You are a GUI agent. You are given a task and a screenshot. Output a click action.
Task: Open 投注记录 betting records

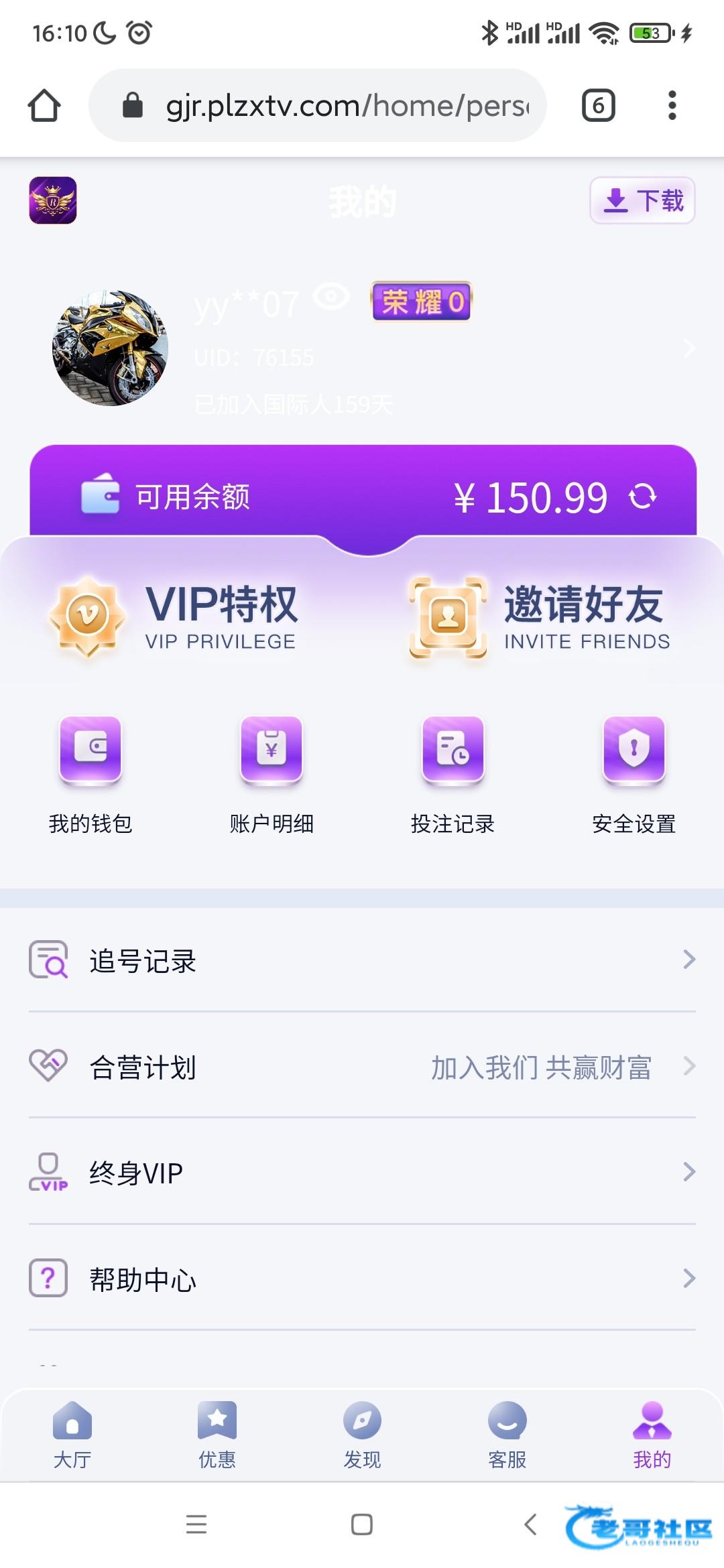(452, 774)
